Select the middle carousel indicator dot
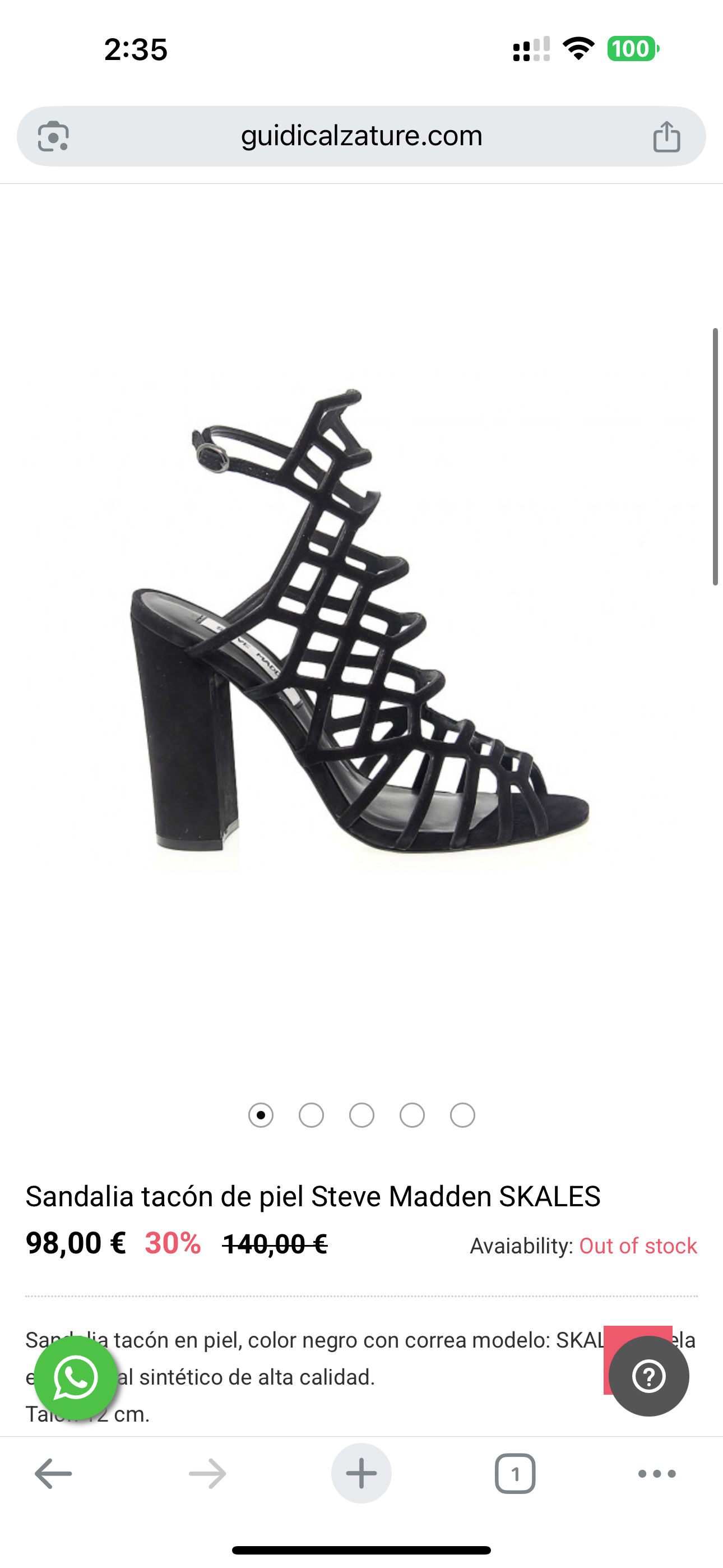 361,1115
